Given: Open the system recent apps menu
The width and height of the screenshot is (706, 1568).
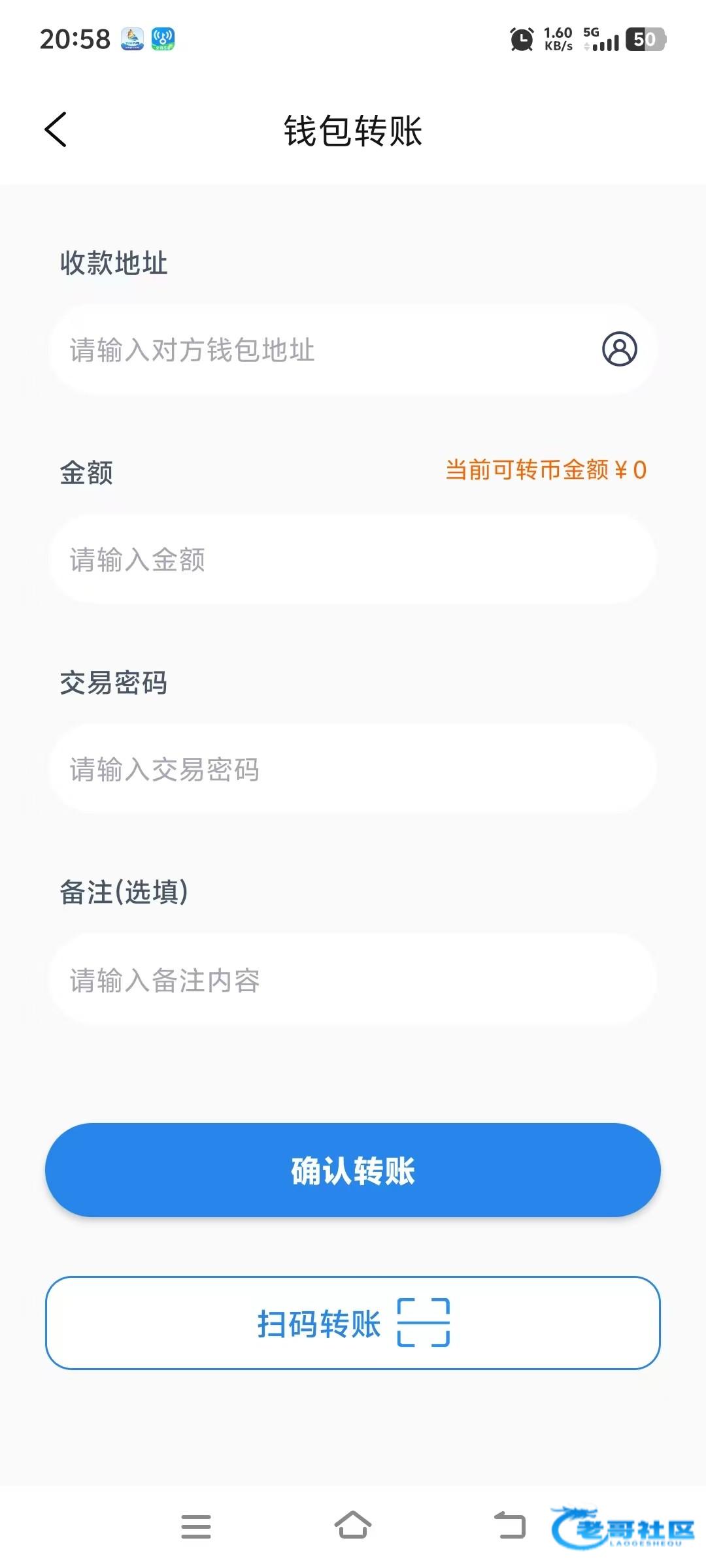Looking at the screenshot, I should point(196,1527).
